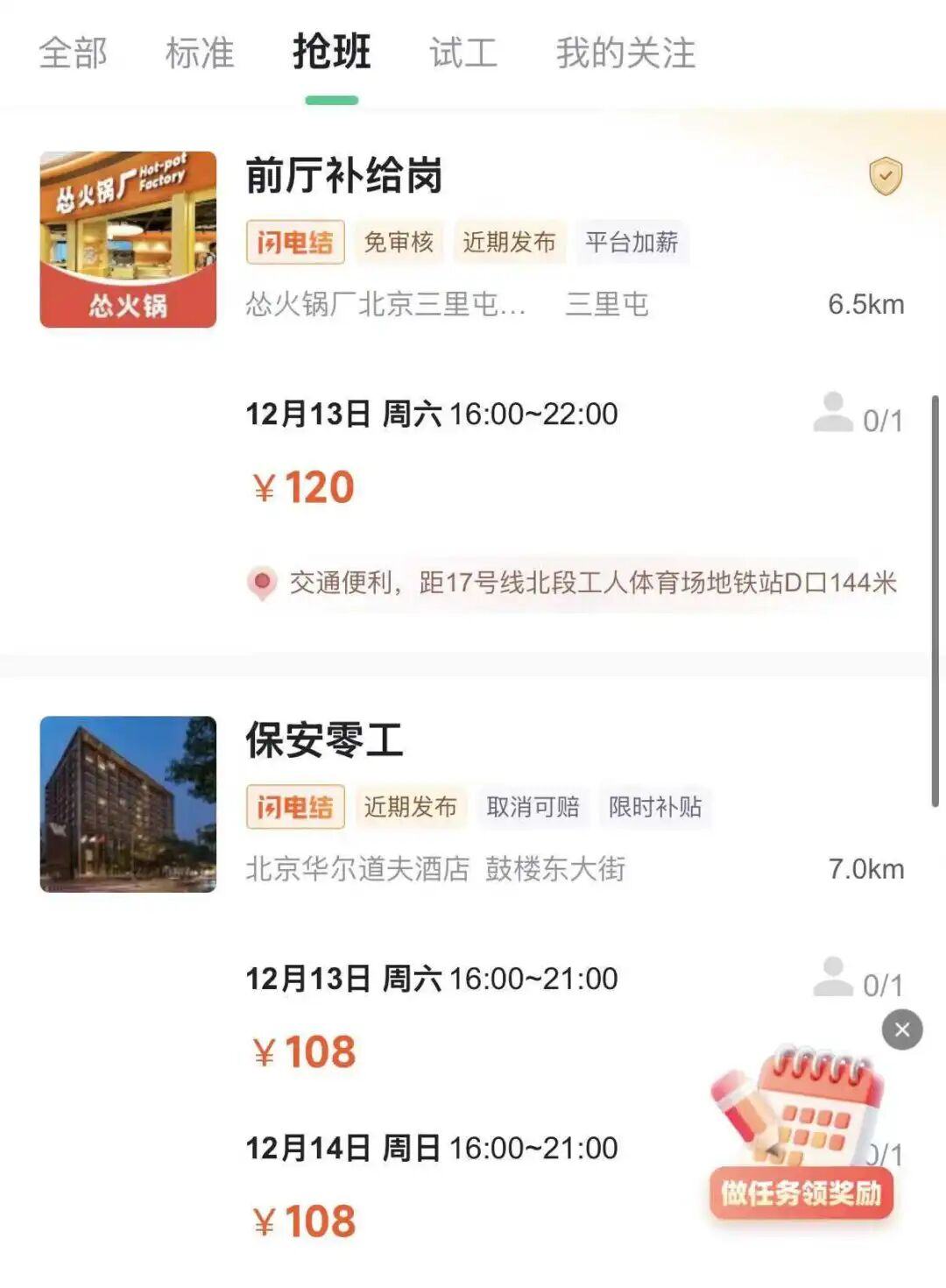Tap 做任务领奖励 floating button
The image size is (946, 1288).
pos(802,1192)
